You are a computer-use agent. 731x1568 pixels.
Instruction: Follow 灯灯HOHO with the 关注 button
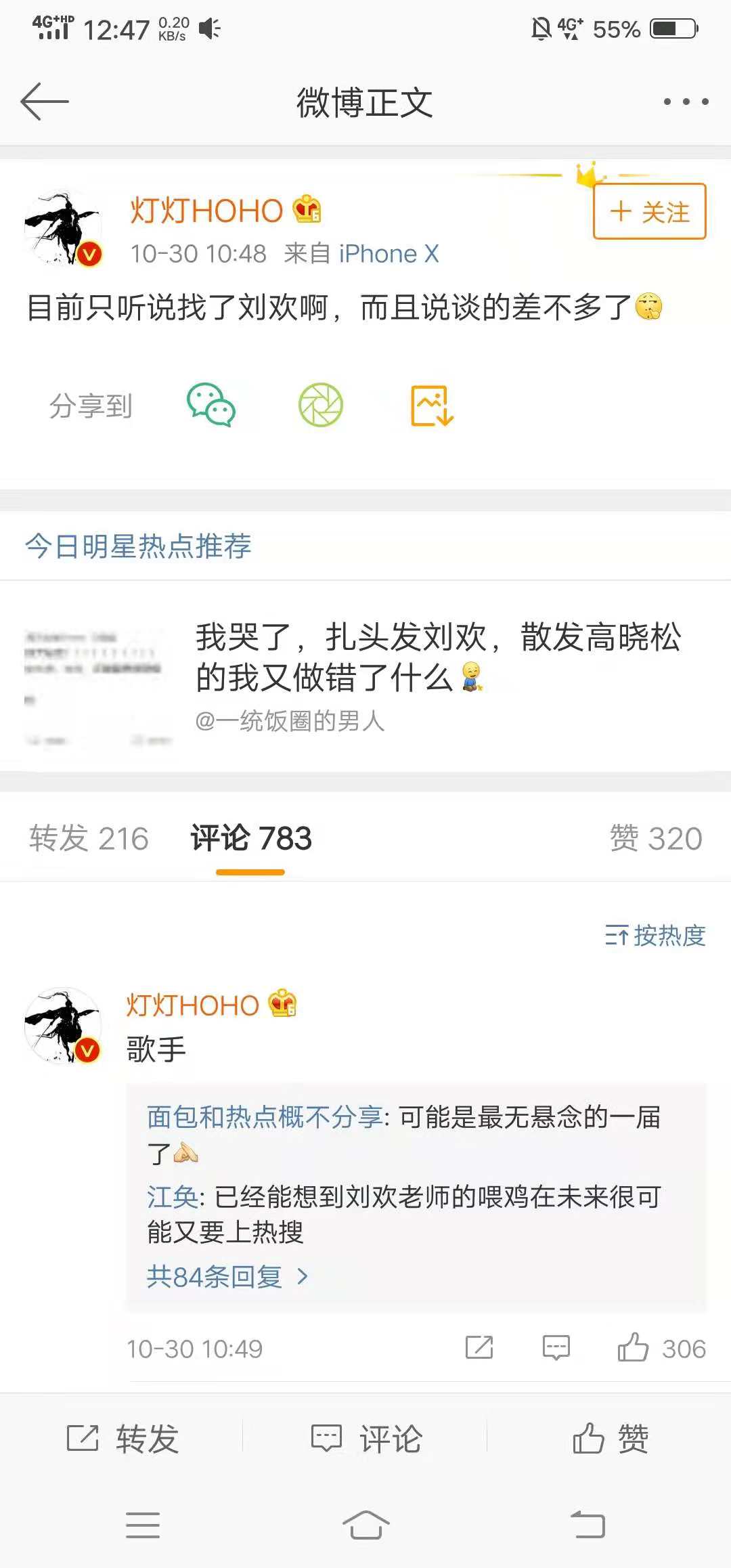click(649, 212)
